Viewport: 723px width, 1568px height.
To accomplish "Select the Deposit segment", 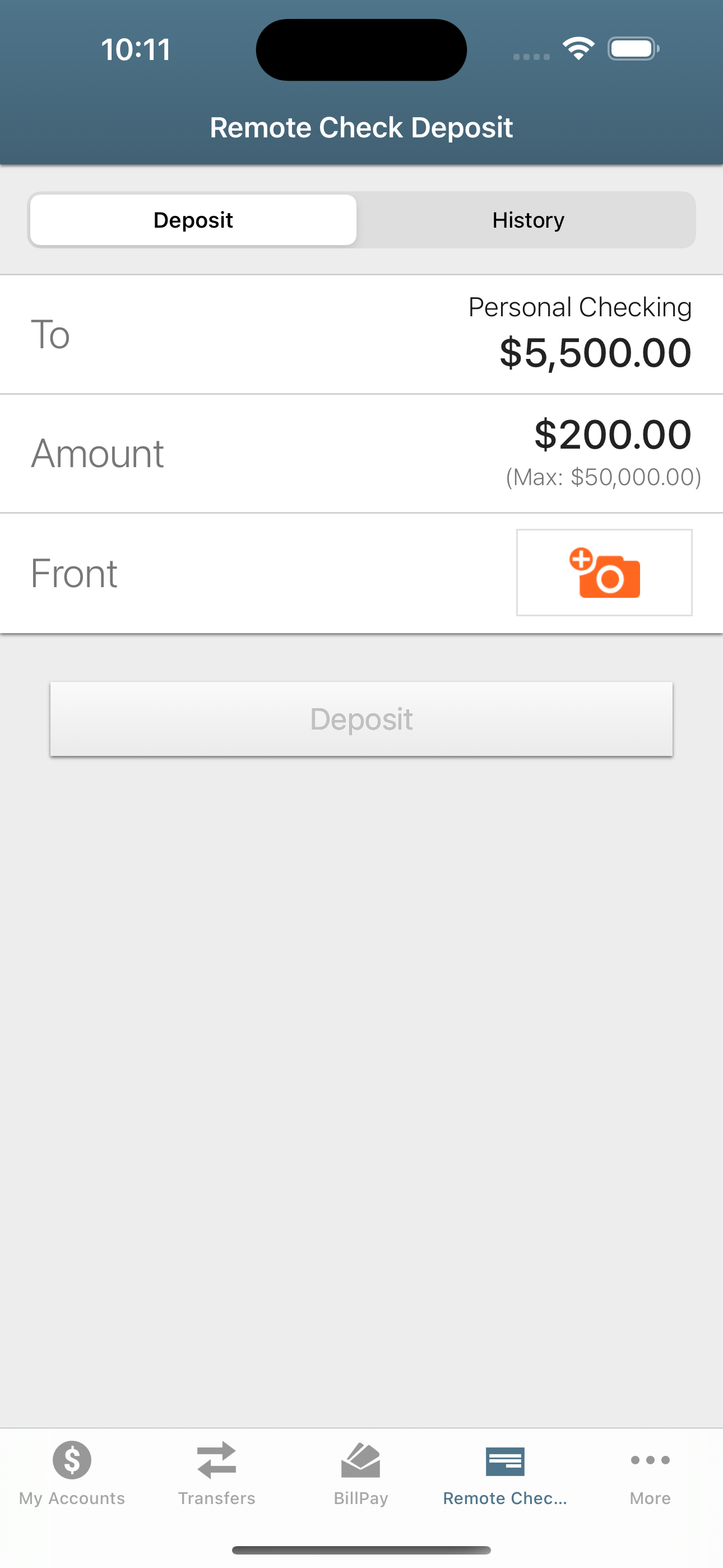I will click(193, 220).
